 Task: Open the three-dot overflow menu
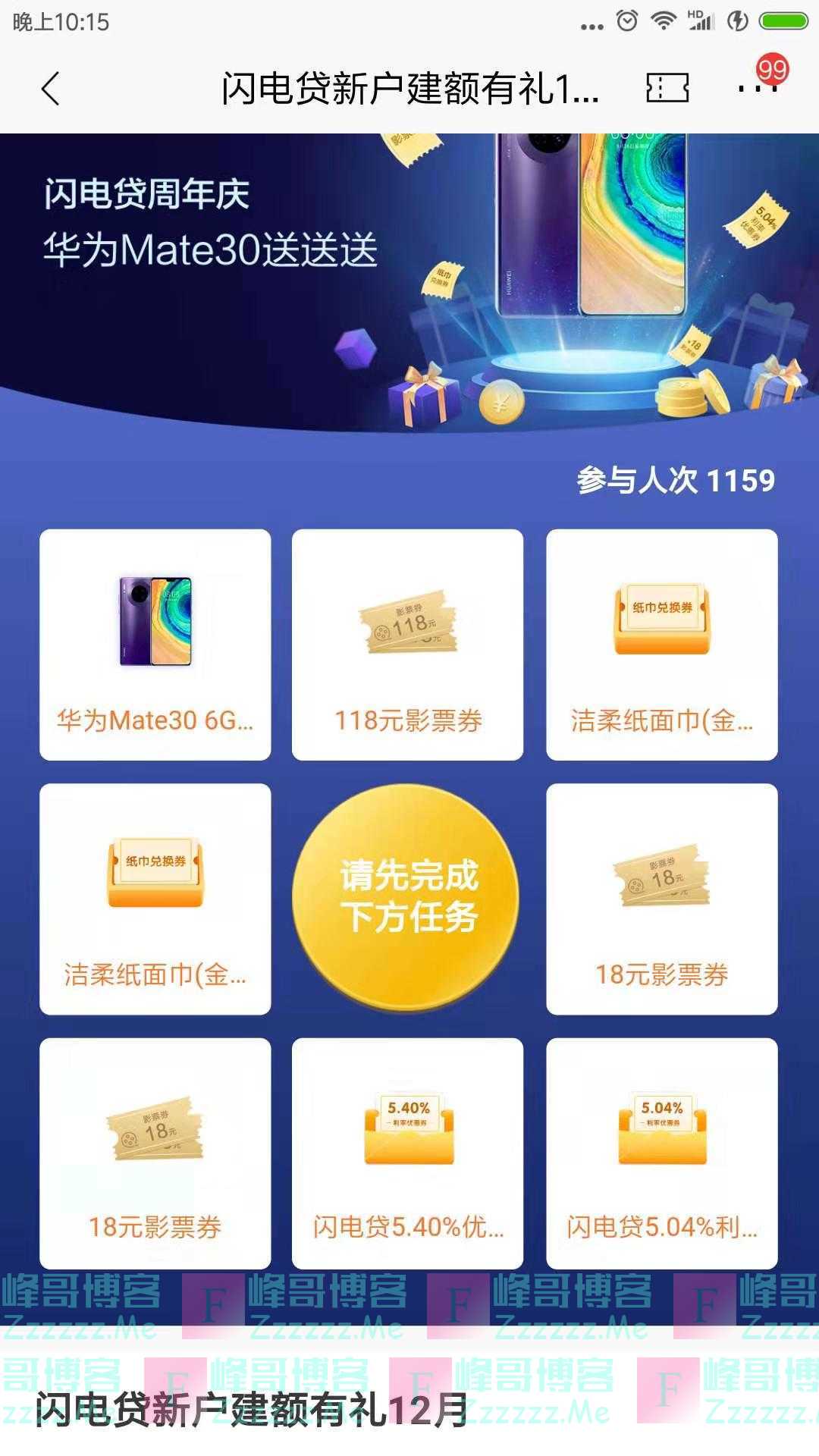(758, 89)
